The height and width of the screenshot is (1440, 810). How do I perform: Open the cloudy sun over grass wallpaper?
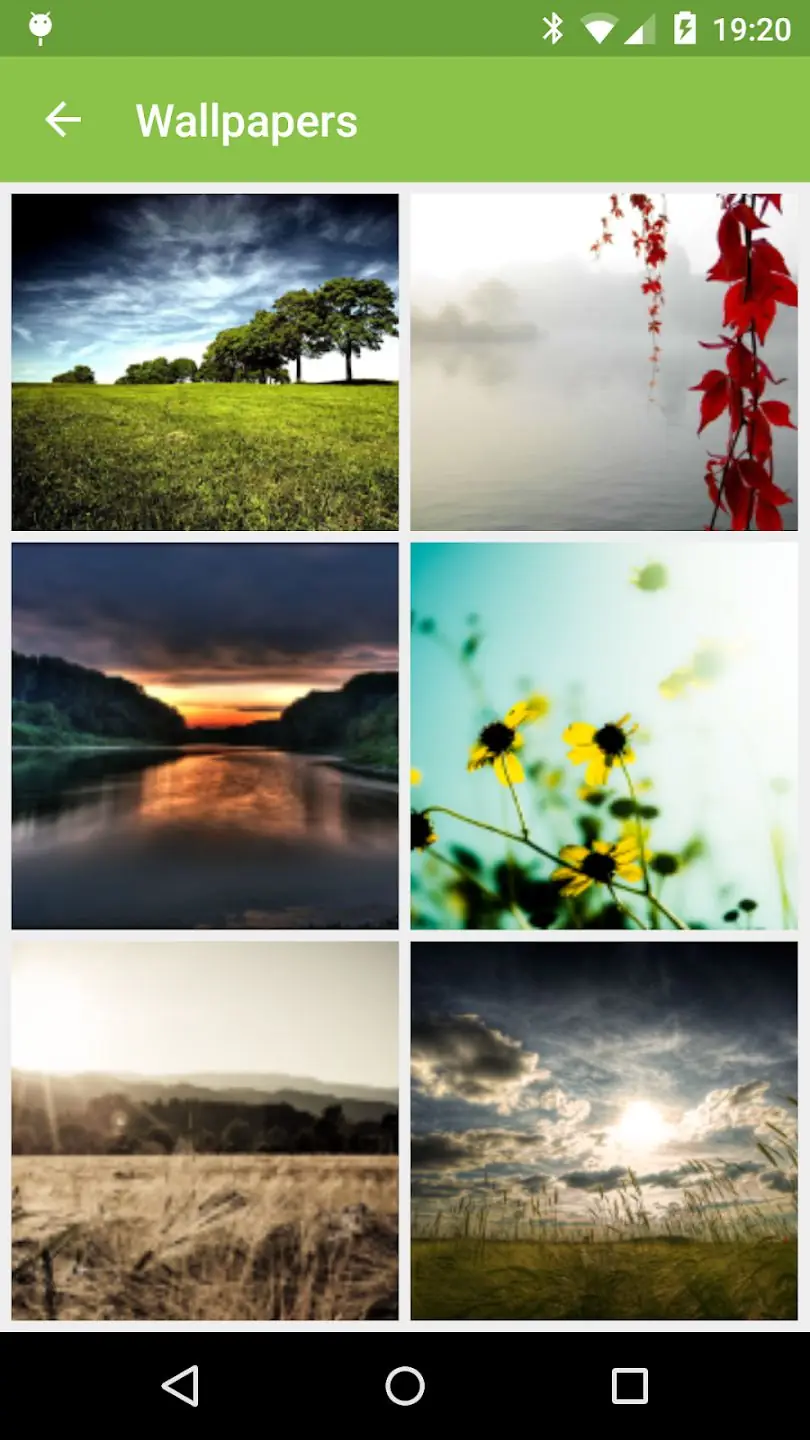pos(604,1130)
